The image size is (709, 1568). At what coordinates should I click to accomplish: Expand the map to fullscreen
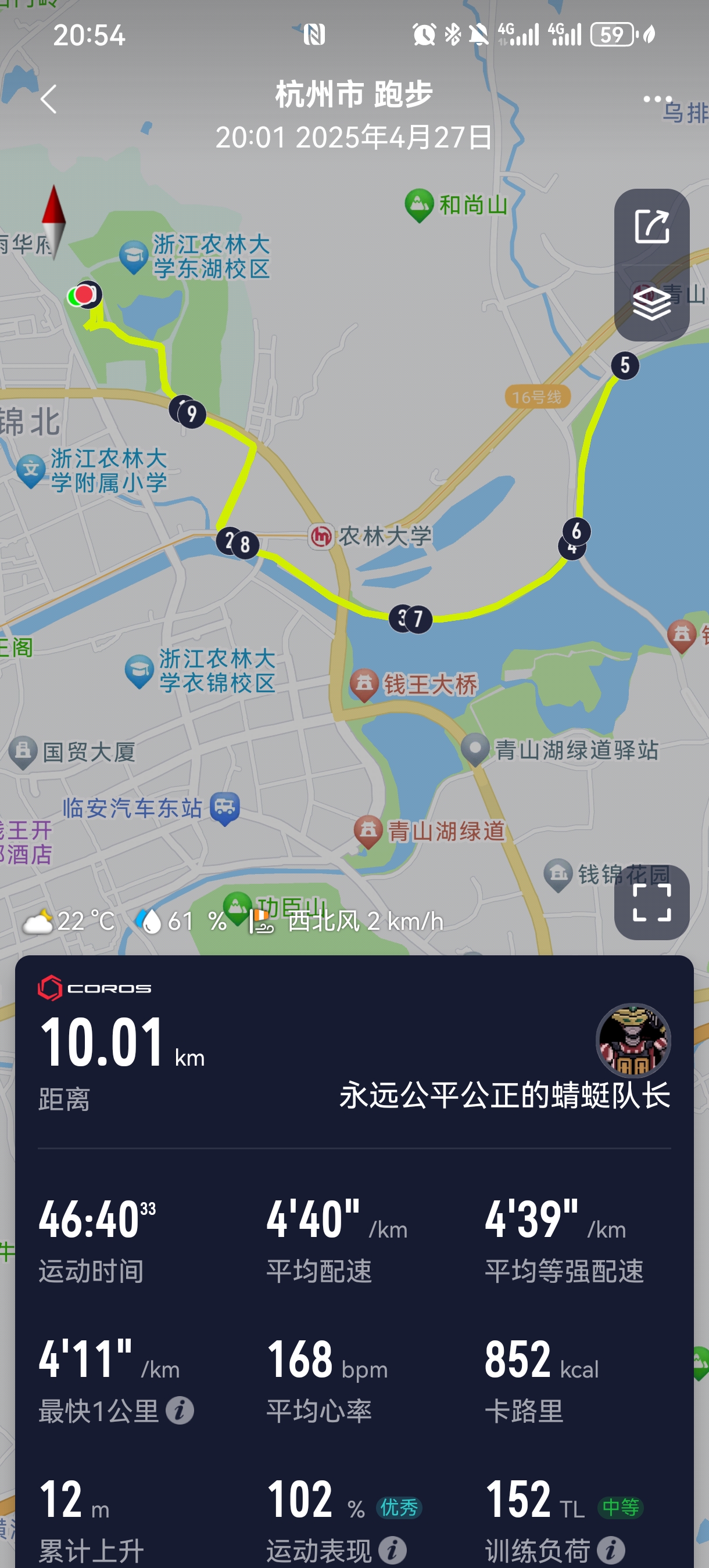pos(651,902)
